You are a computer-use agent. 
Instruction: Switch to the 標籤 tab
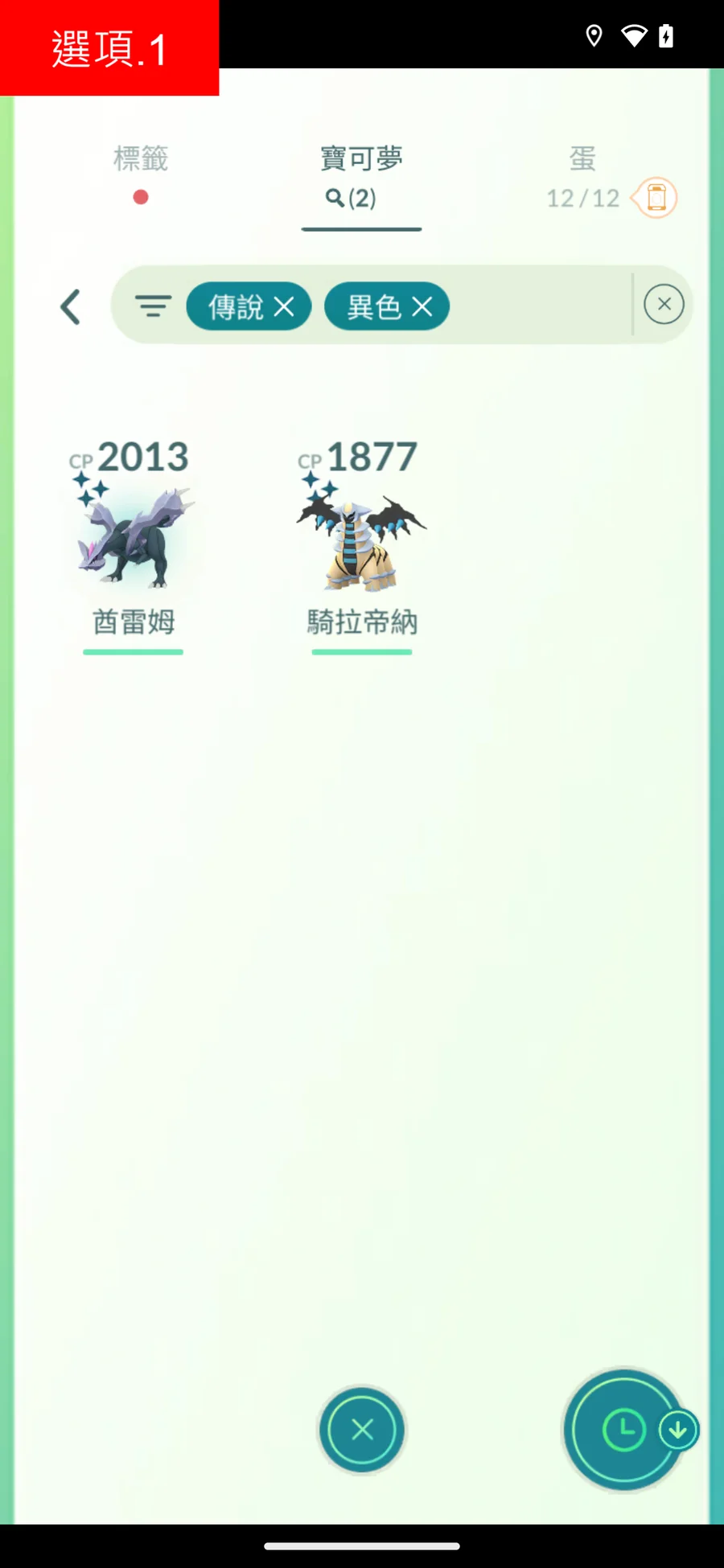[141, 159]
